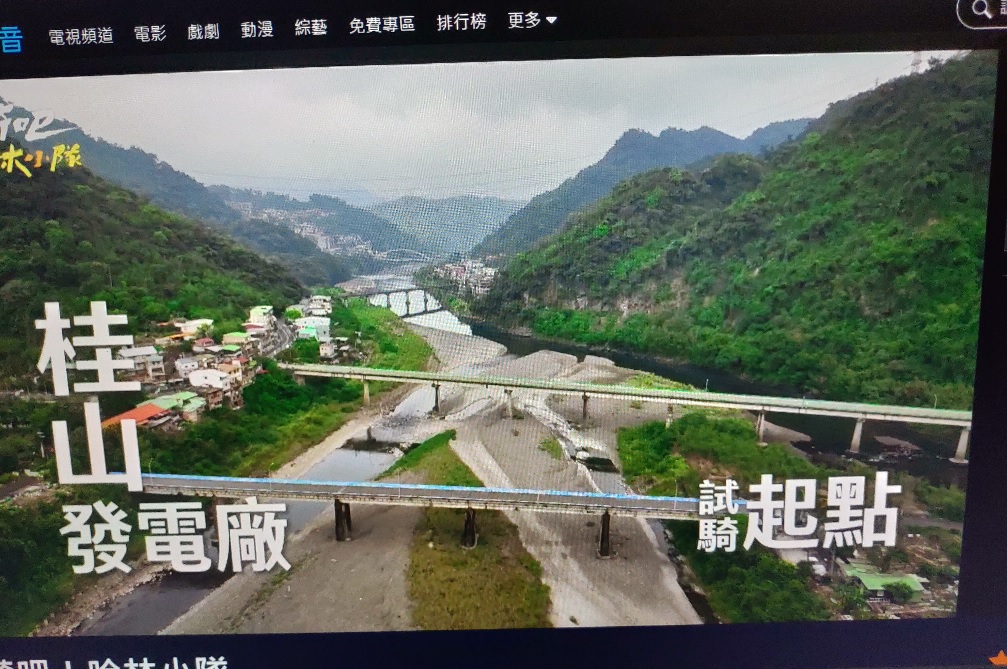Open the 綜藝 category
The image size is (1007, 669).
coord(311,28)
